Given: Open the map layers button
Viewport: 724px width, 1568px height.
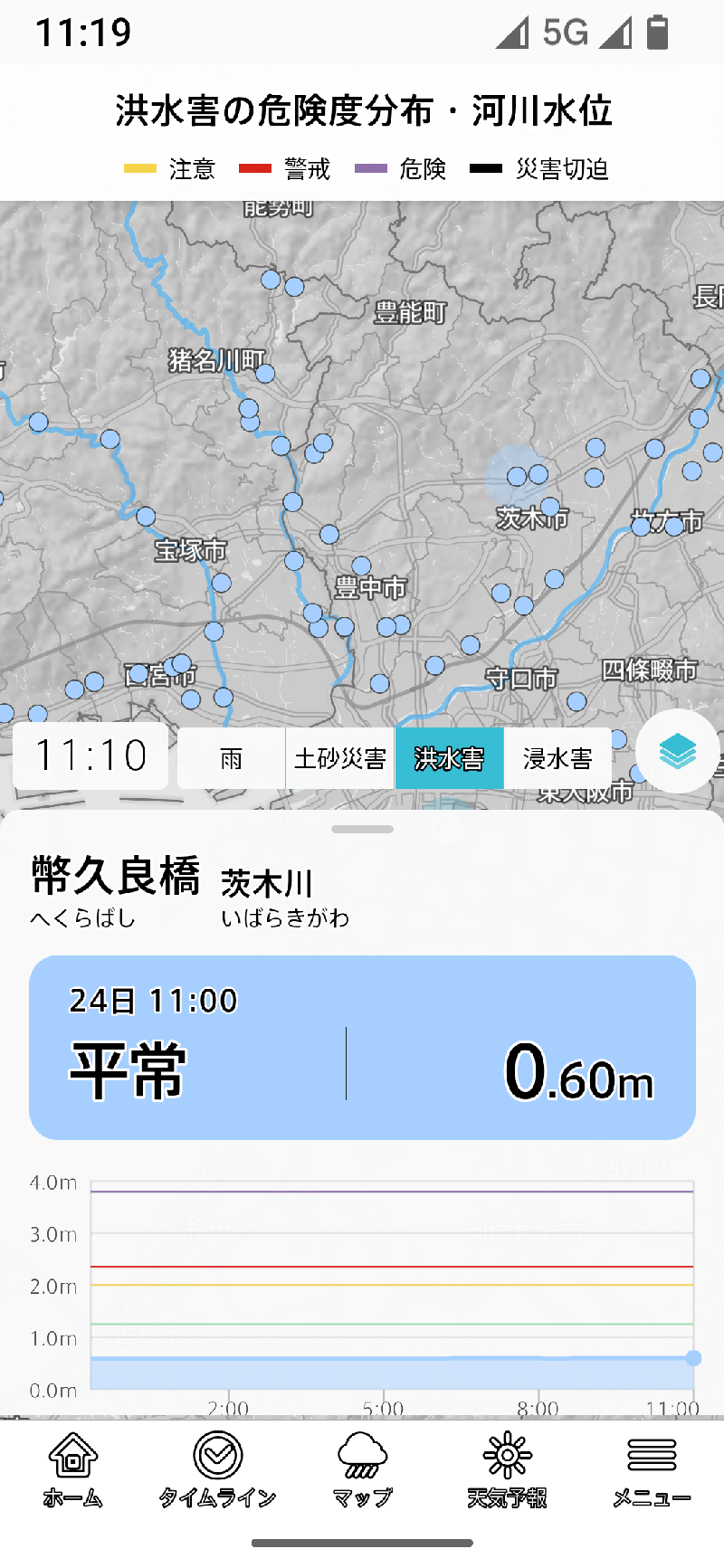Looking at the screenshot, I should click(x=677, y=751).
